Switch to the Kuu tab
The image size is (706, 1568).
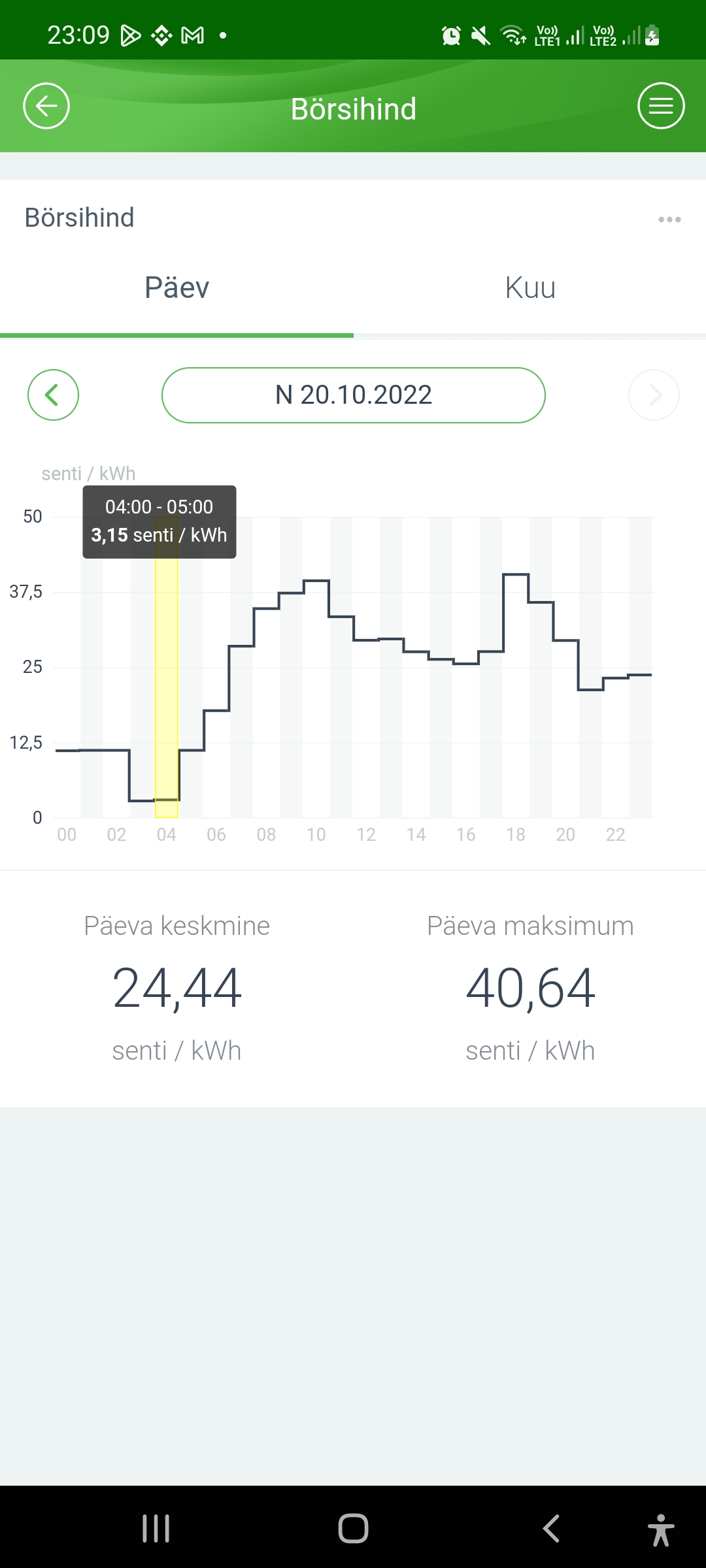(x=530, y=288)
